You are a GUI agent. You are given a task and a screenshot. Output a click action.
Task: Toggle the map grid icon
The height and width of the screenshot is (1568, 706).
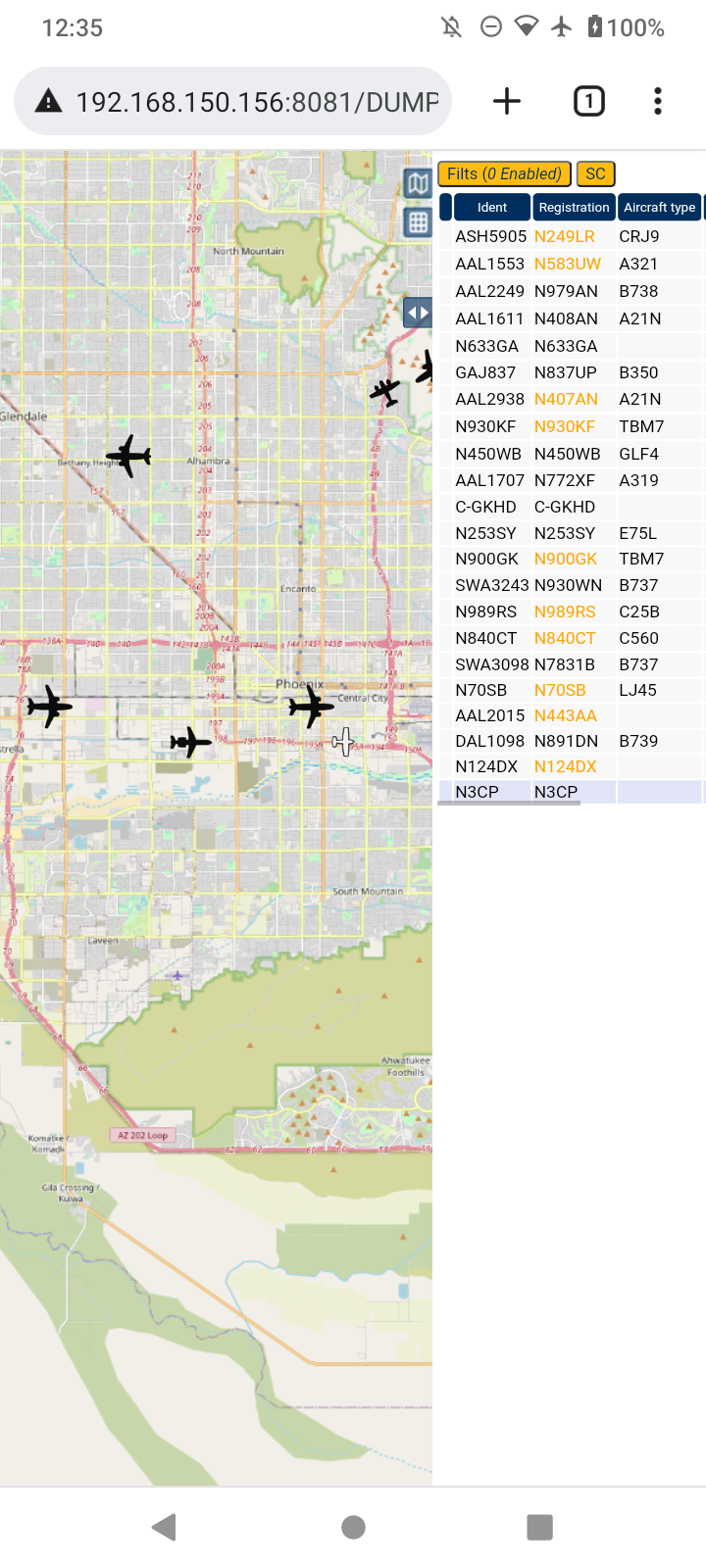tap(419, 222)
